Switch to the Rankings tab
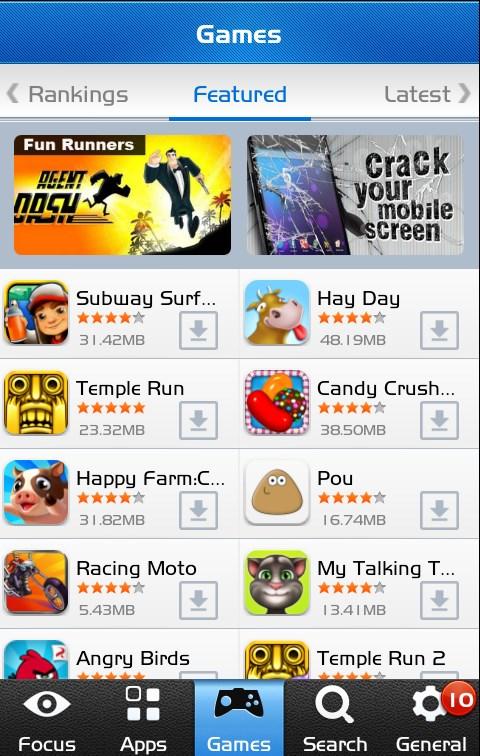 [67, 94]
